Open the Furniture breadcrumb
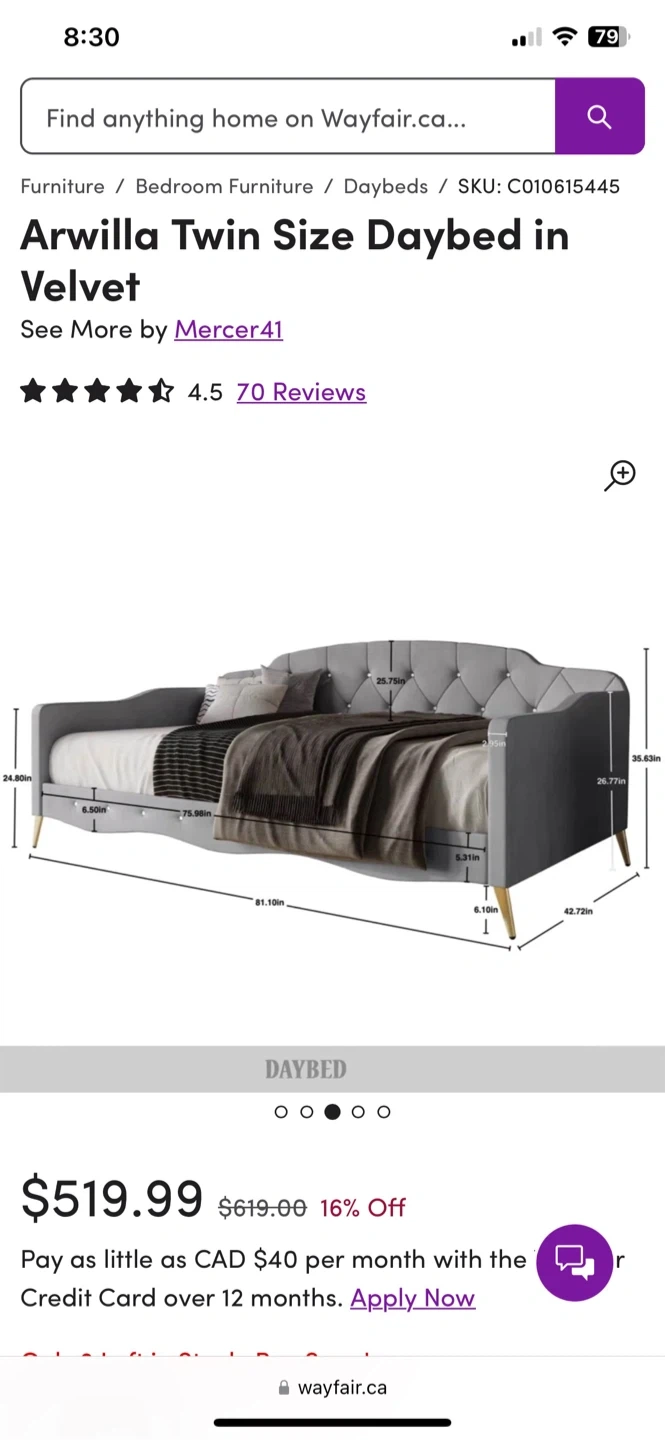Screen dimensions: 665x1440 click(62, 186)
